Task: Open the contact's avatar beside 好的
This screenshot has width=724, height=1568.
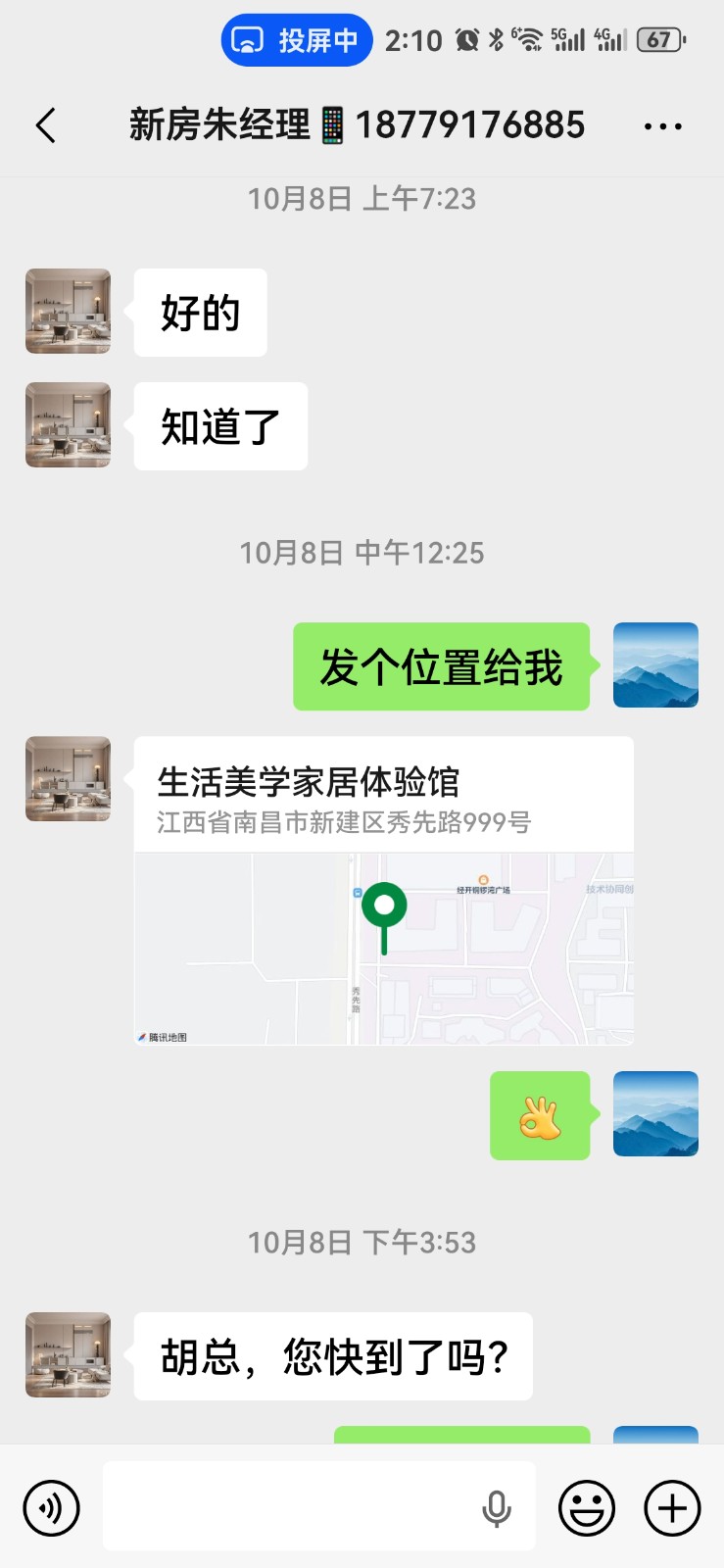Action: click(x=68, y=312)
